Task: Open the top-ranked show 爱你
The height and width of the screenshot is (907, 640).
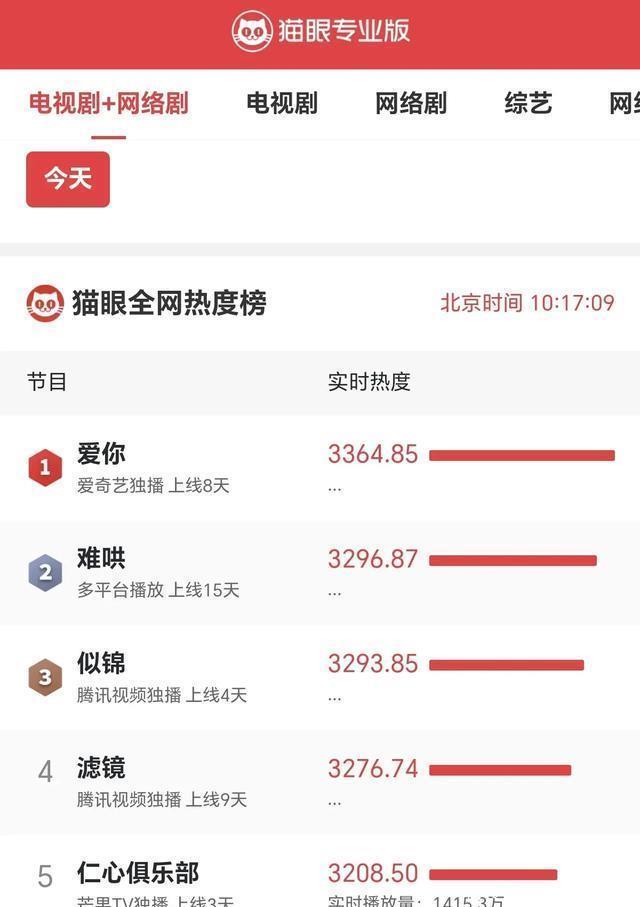Action: [x=102, y=454]
